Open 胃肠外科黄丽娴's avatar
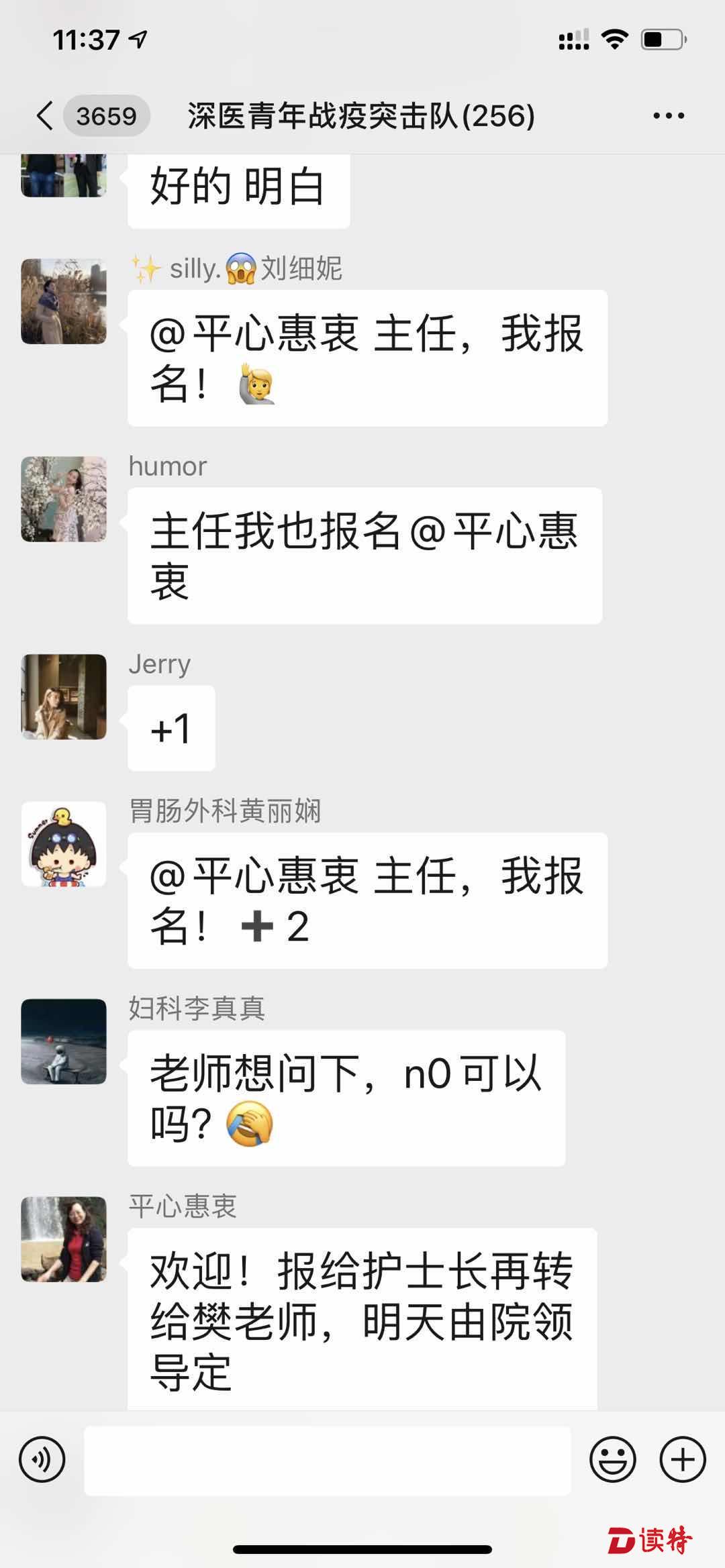 pos(64,844)
